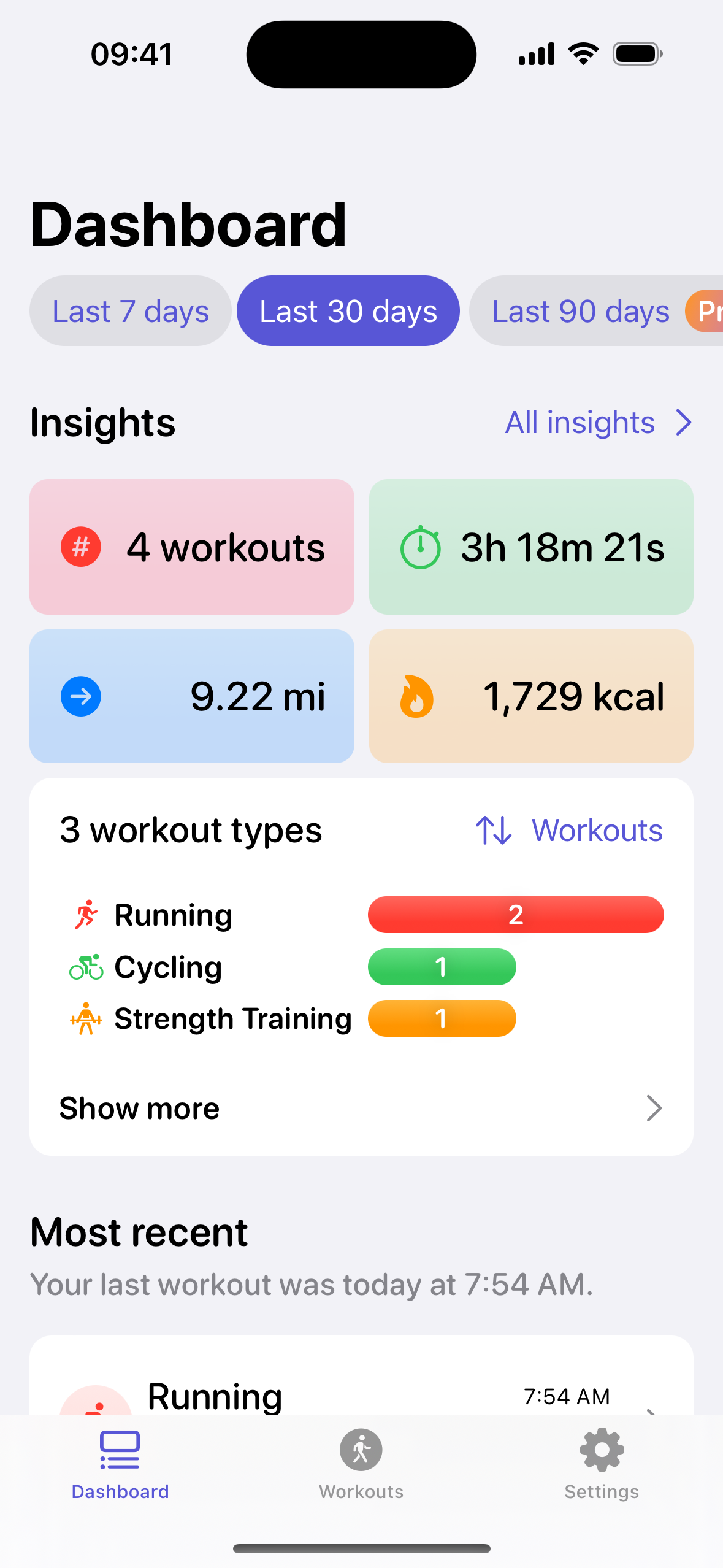The width and height of the screenshot is (723, 1568).
Task: Select the Last 30 days chip
Action: click(348, 311)
